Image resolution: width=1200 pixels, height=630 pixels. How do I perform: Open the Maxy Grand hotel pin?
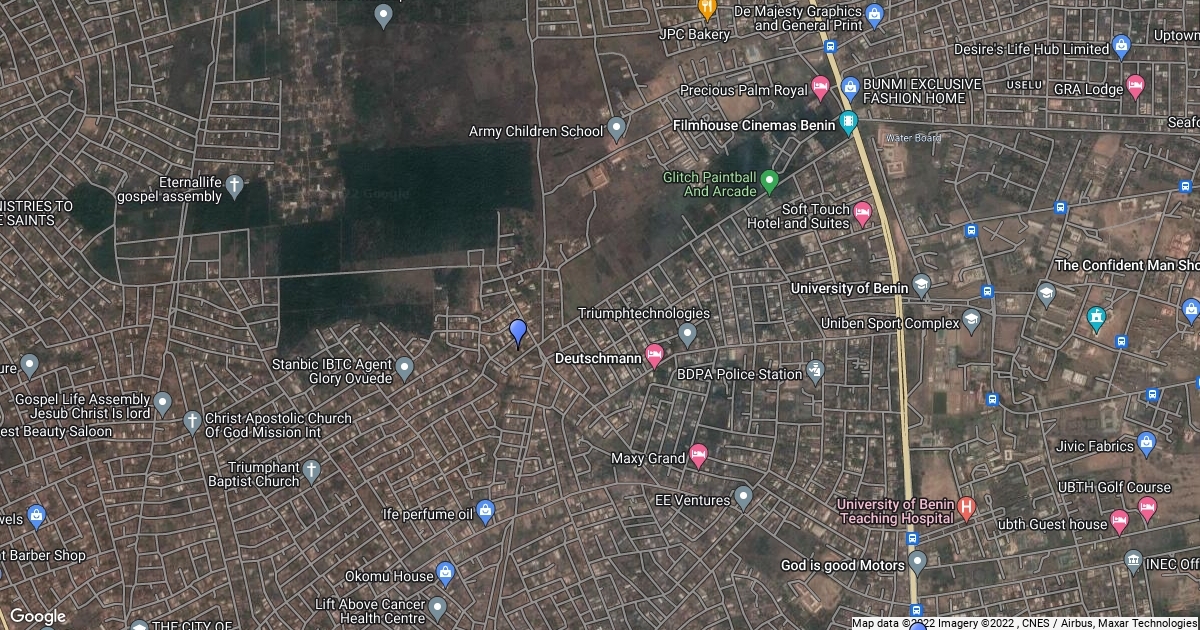pos(698,457)
